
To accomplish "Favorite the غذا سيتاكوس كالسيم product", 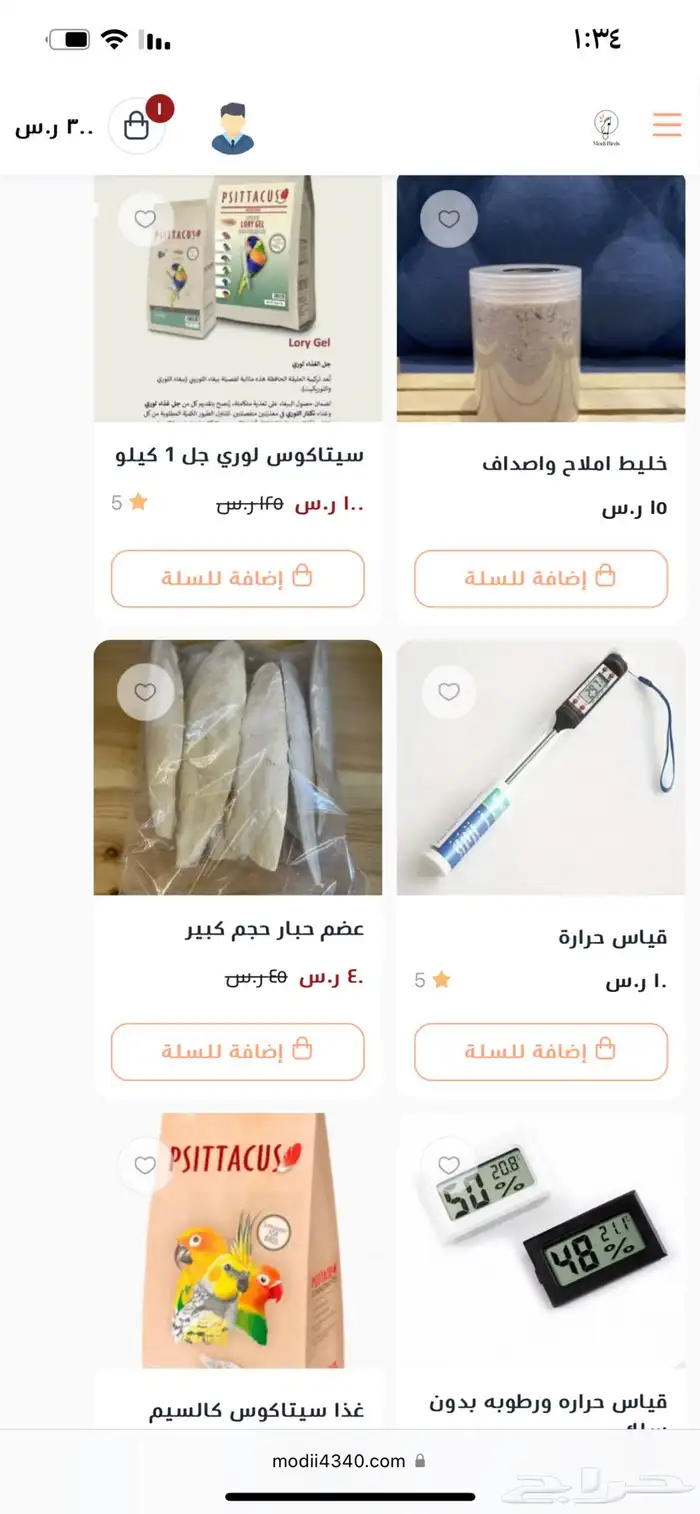I will 145,1165.
